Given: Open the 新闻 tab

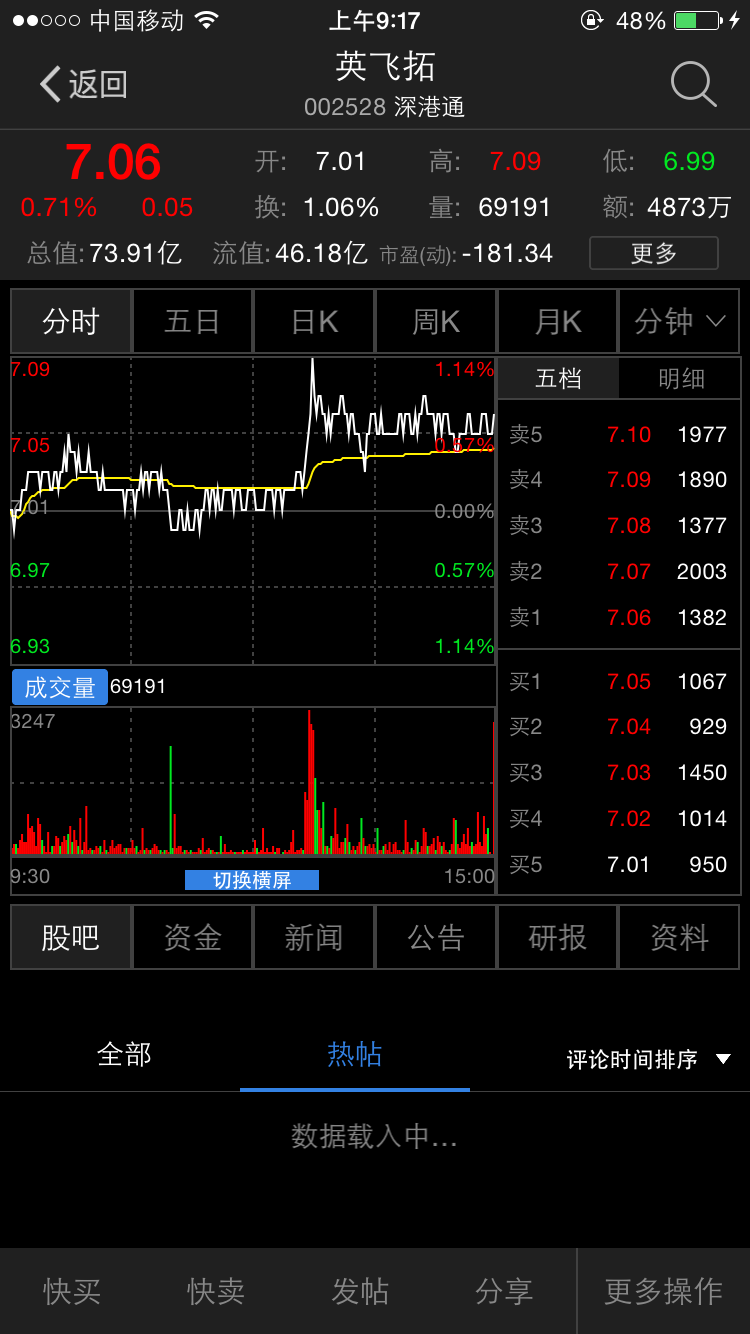Looking at the screenshot, I should coord(314,937).
